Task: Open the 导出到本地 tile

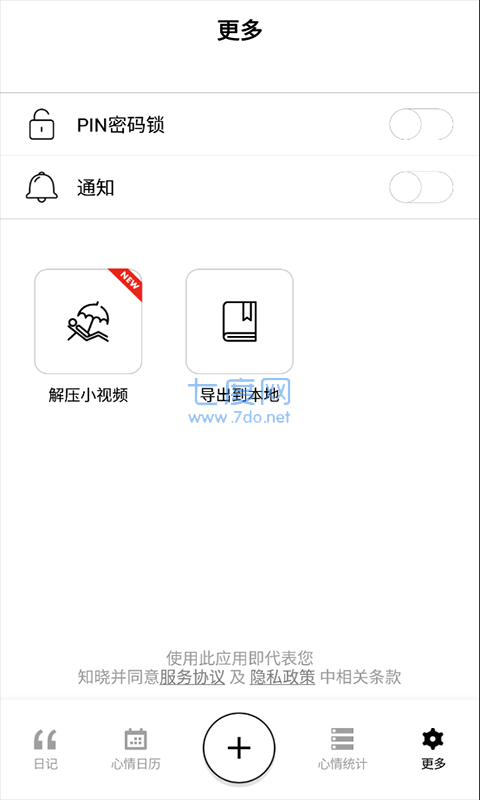Action: pyautogui.click(x=239, y=321)
